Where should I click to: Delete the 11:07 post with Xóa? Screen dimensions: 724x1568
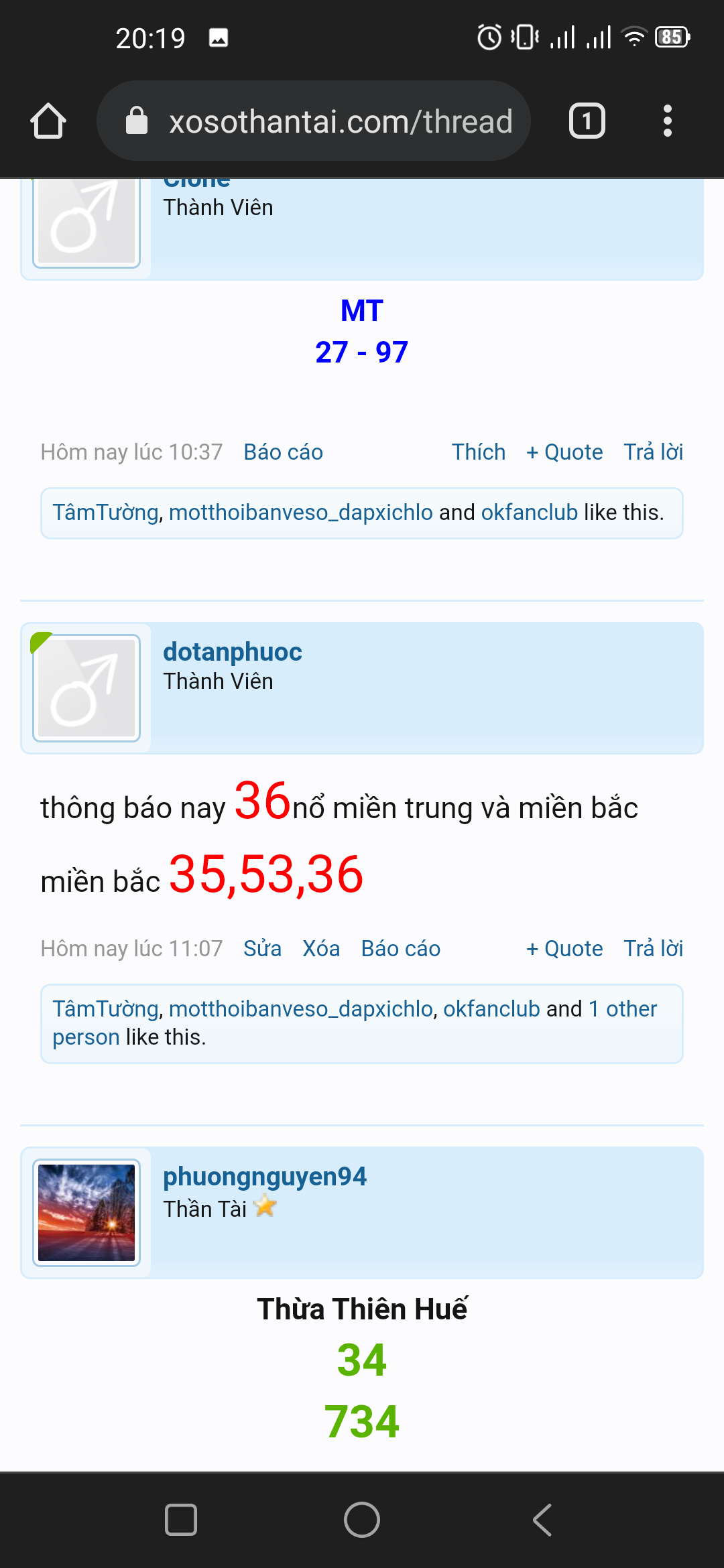click(x=321, y=949)
